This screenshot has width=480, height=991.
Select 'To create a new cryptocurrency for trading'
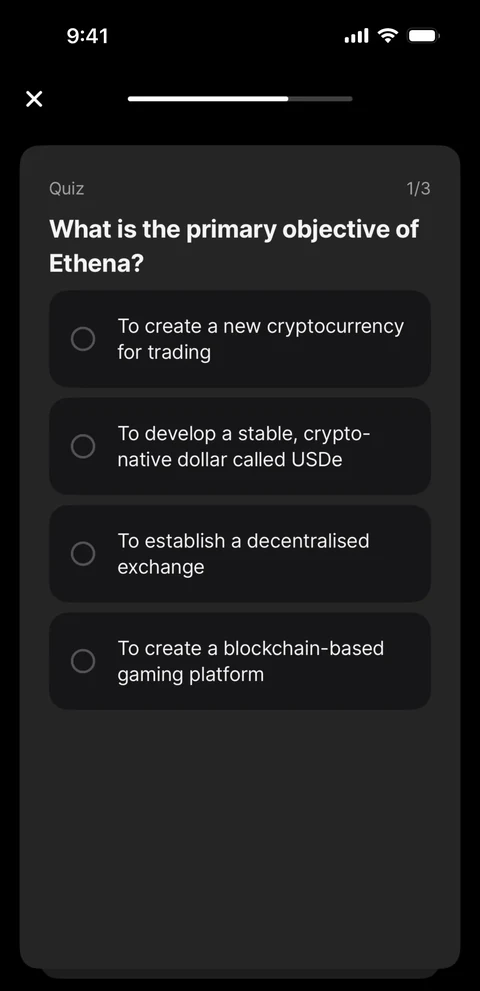(240, 339)
